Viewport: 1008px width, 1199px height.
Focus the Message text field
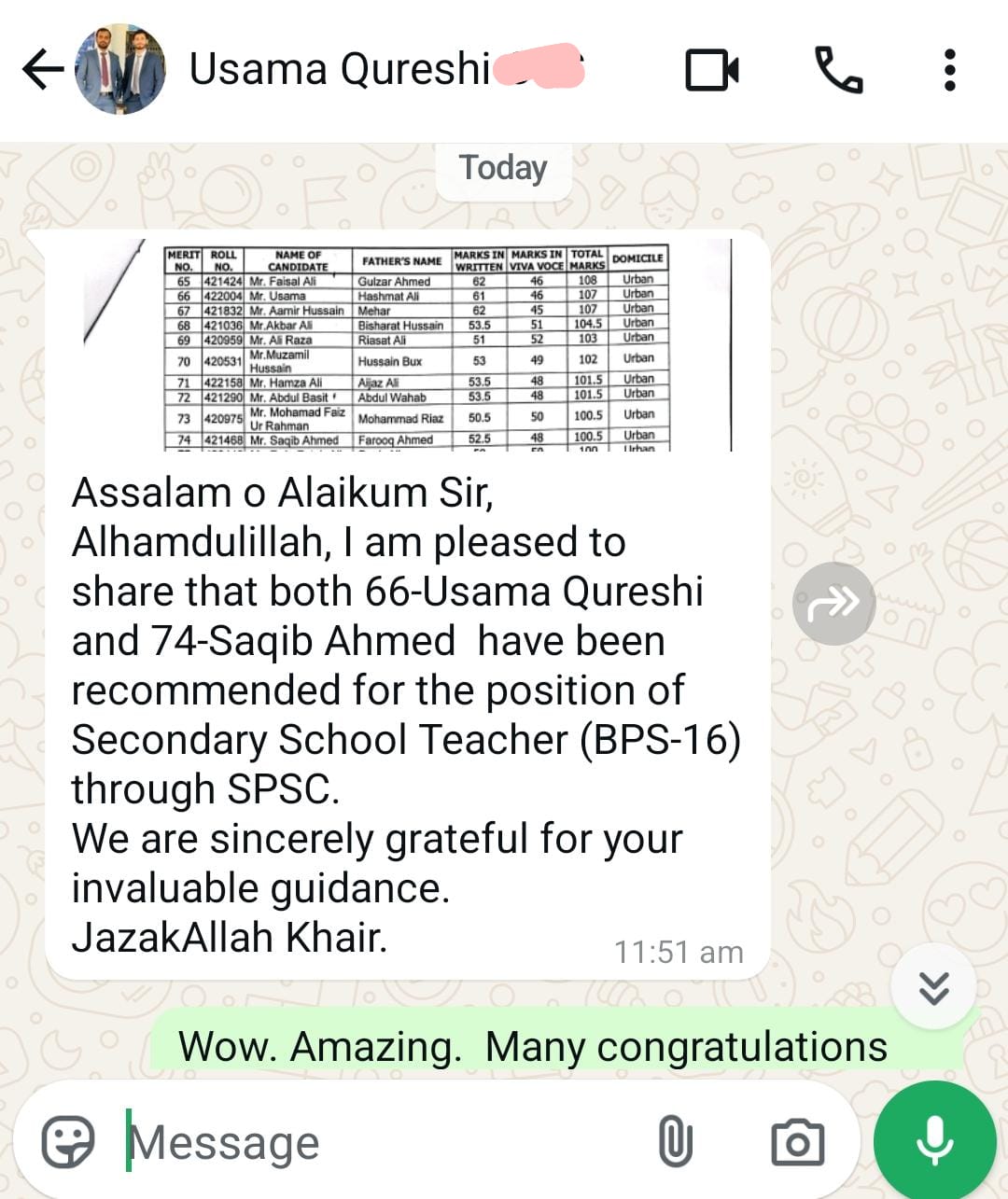[373, 1141]
